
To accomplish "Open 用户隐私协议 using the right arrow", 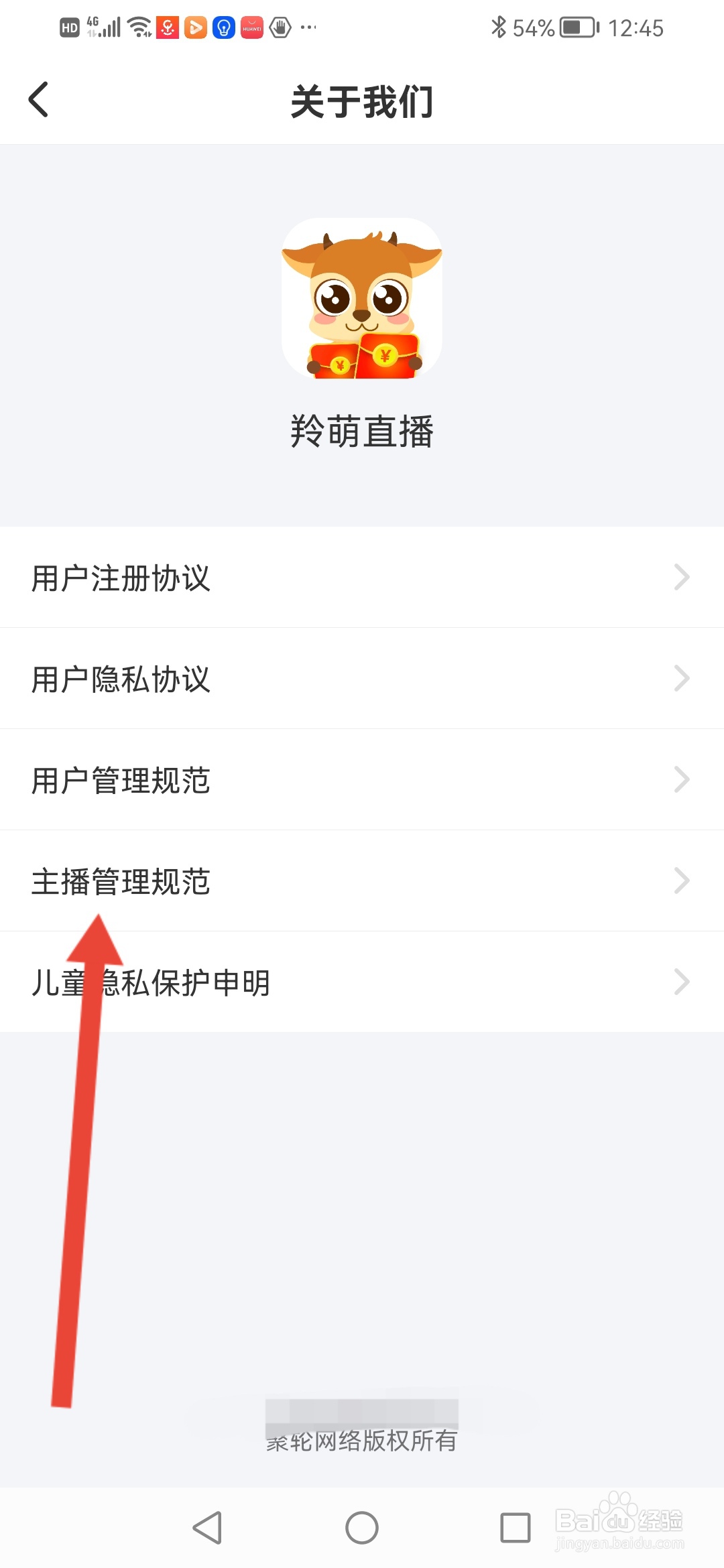I will pyautogui.click(x=682, y=678).
